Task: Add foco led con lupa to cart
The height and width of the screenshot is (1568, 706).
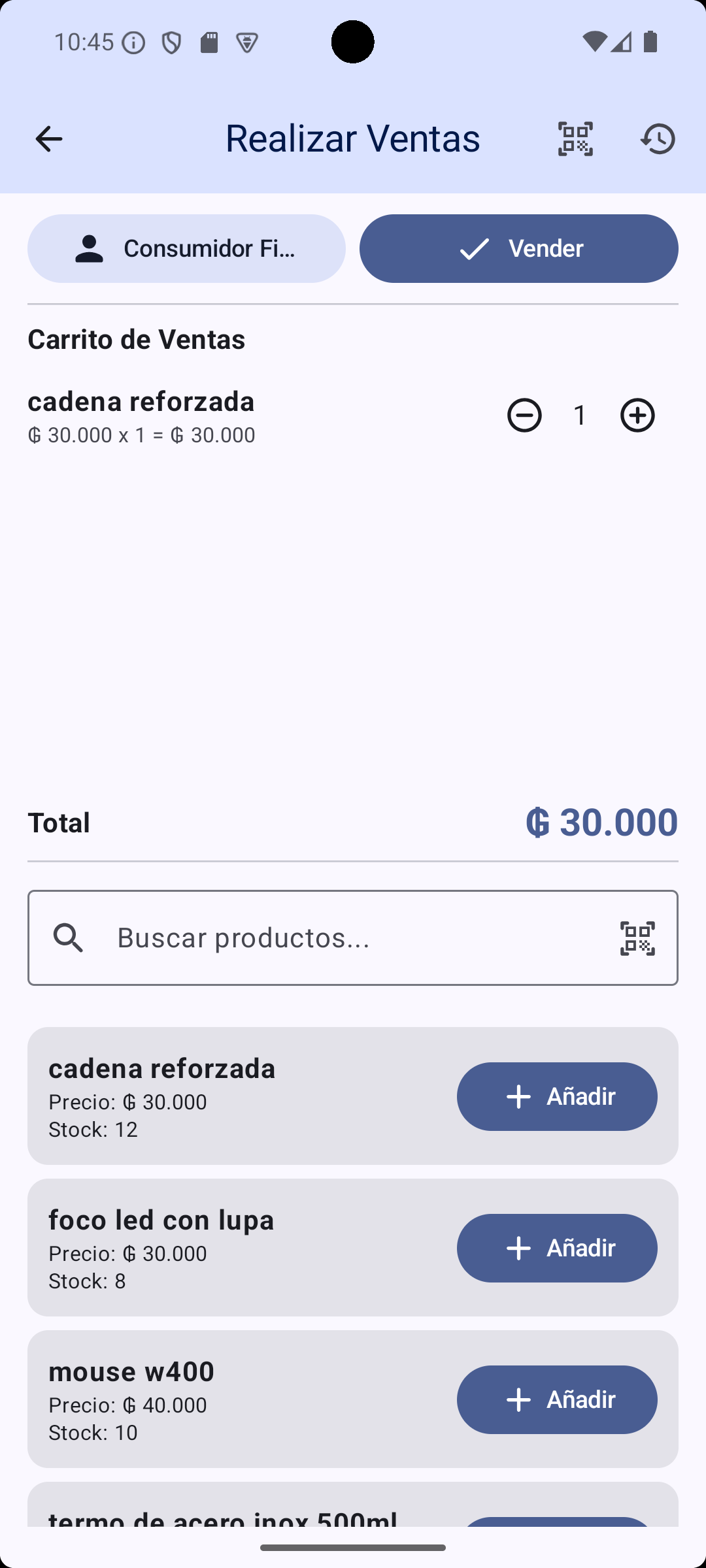Action: 557,1248
